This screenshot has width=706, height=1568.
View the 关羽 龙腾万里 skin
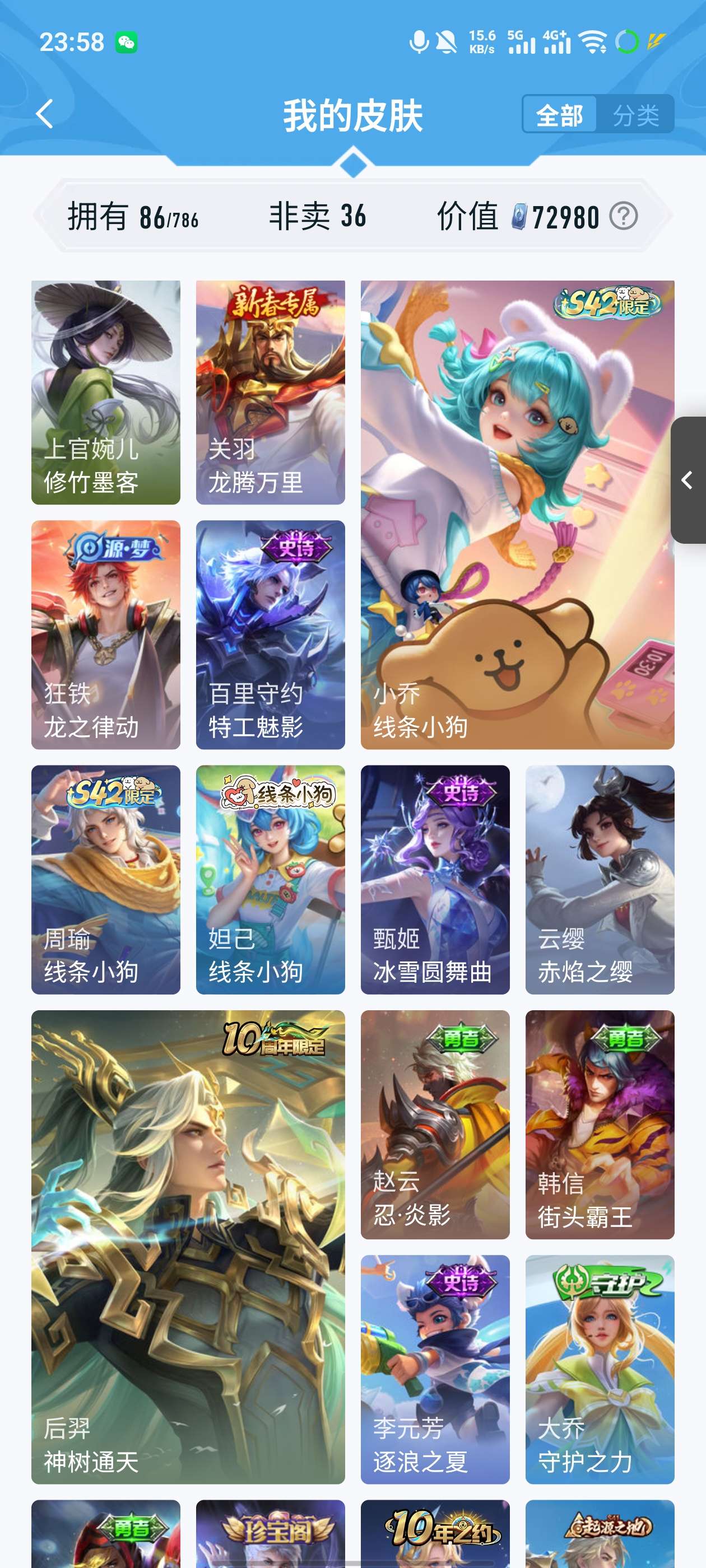(271, 392)
